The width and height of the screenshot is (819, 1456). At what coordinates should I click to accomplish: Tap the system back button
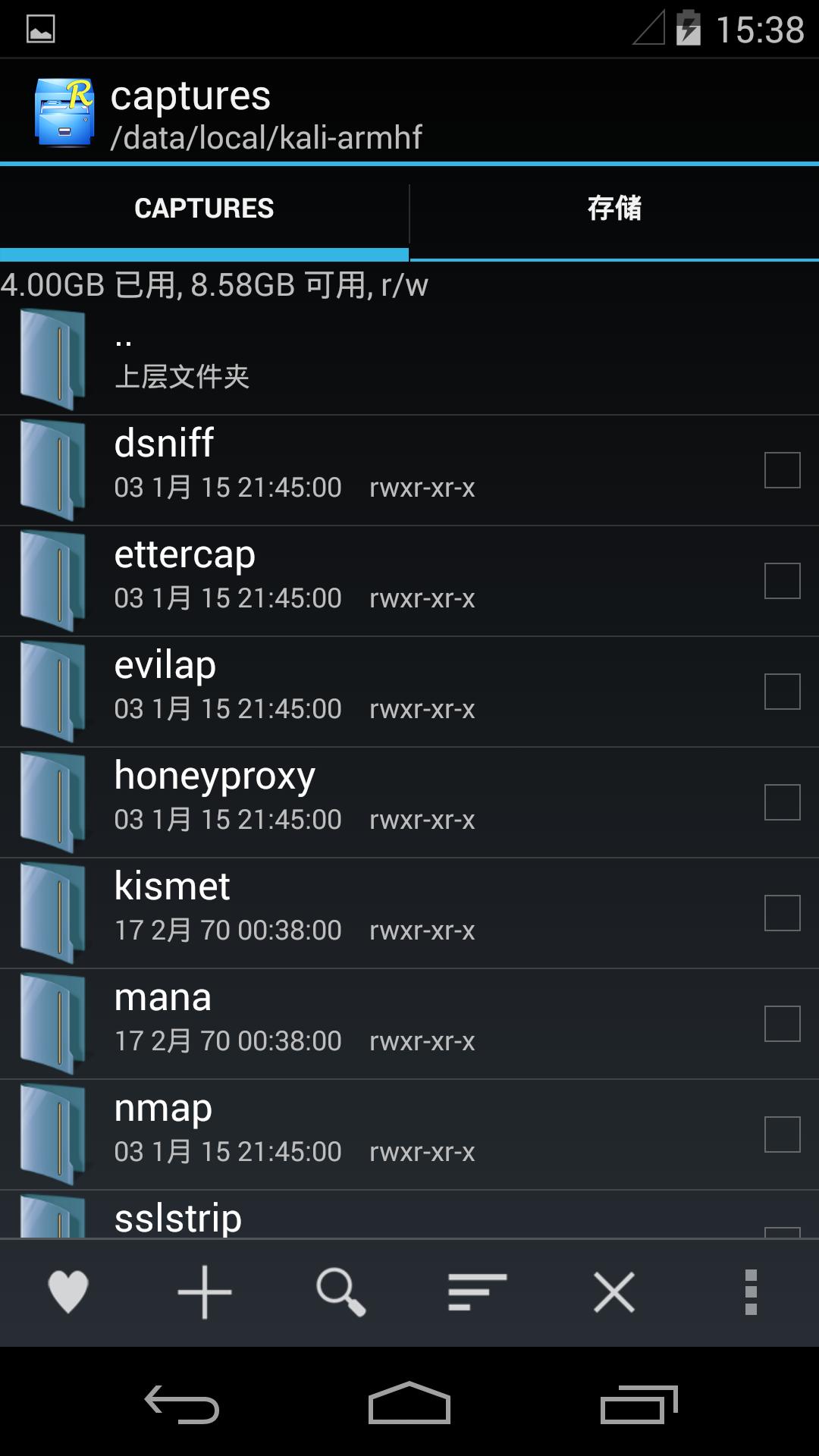182,1404
